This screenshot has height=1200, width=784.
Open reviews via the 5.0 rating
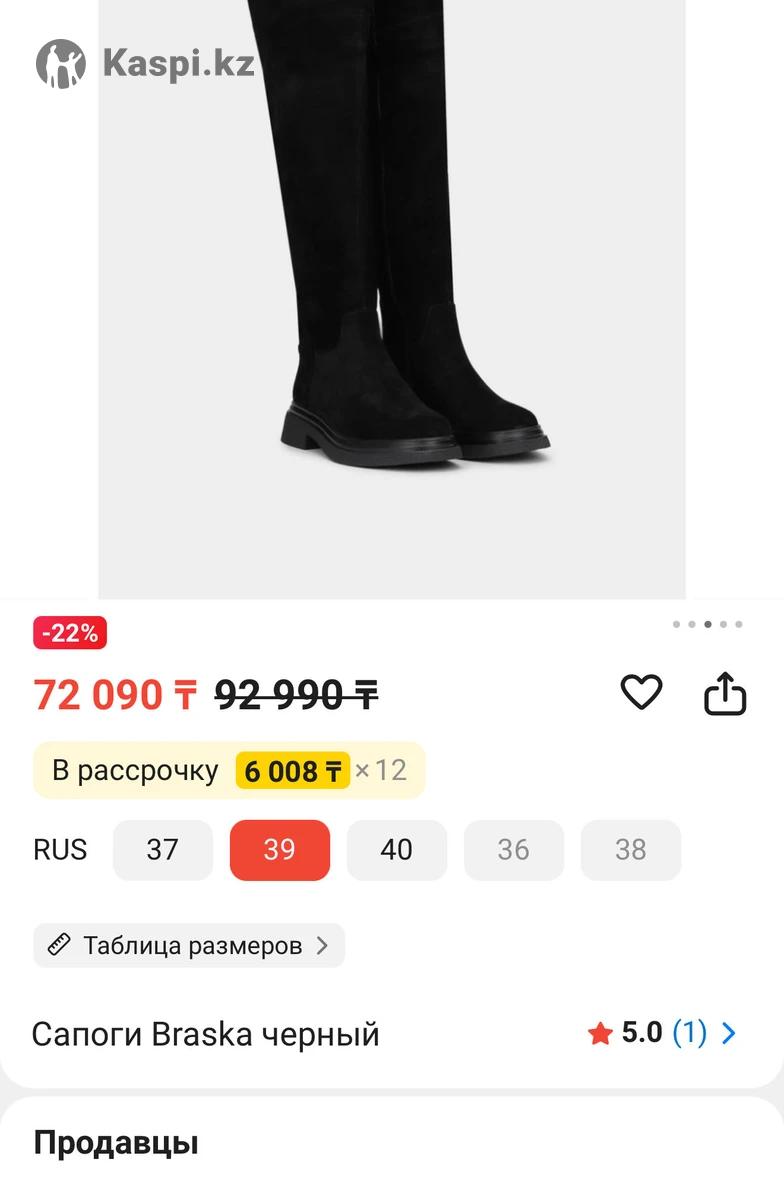[x=662, y=1033]
